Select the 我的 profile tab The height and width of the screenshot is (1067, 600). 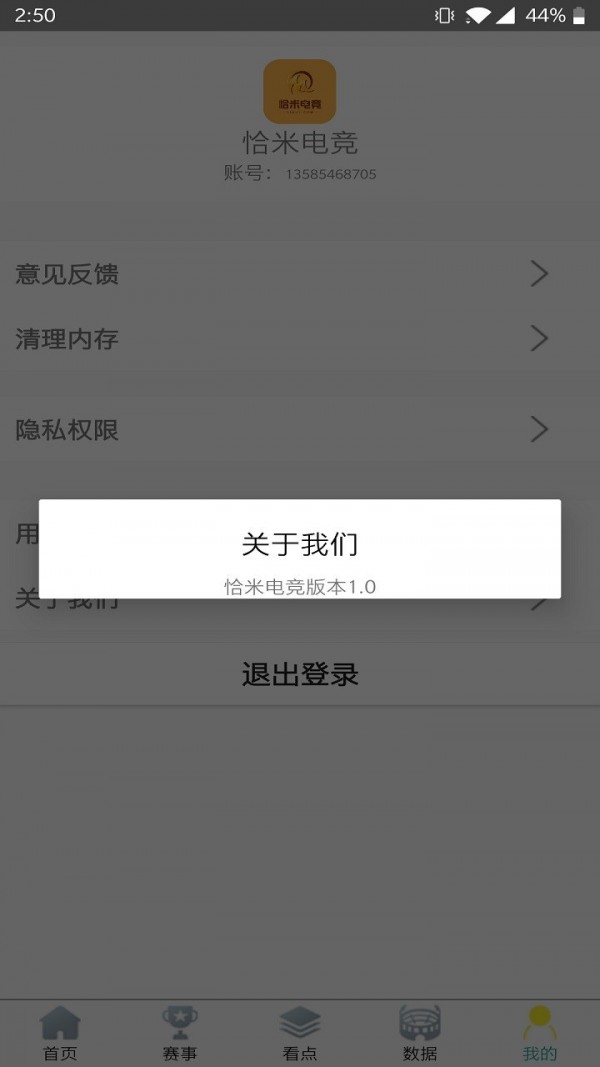[x=540, y=1034]
